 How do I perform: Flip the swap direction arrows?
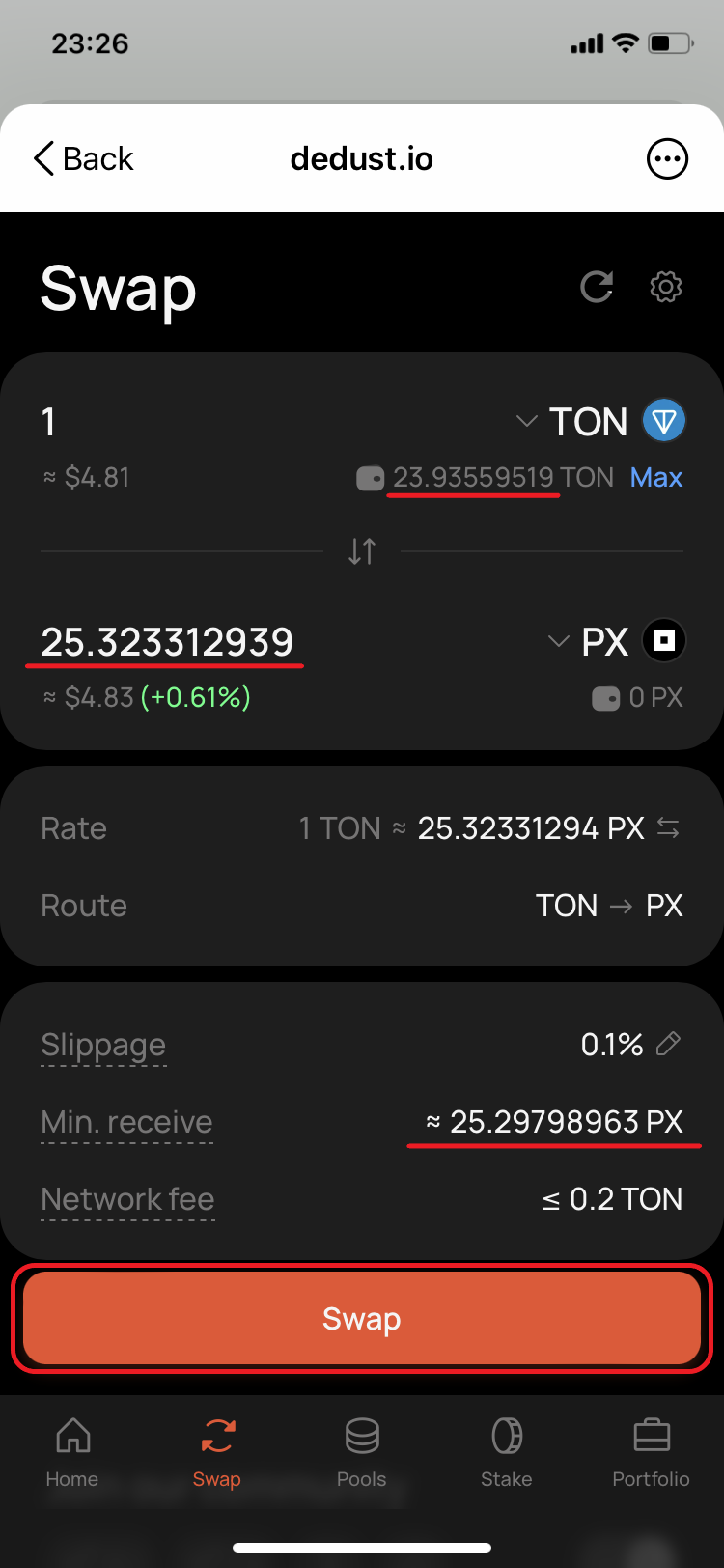pos(362,551)
